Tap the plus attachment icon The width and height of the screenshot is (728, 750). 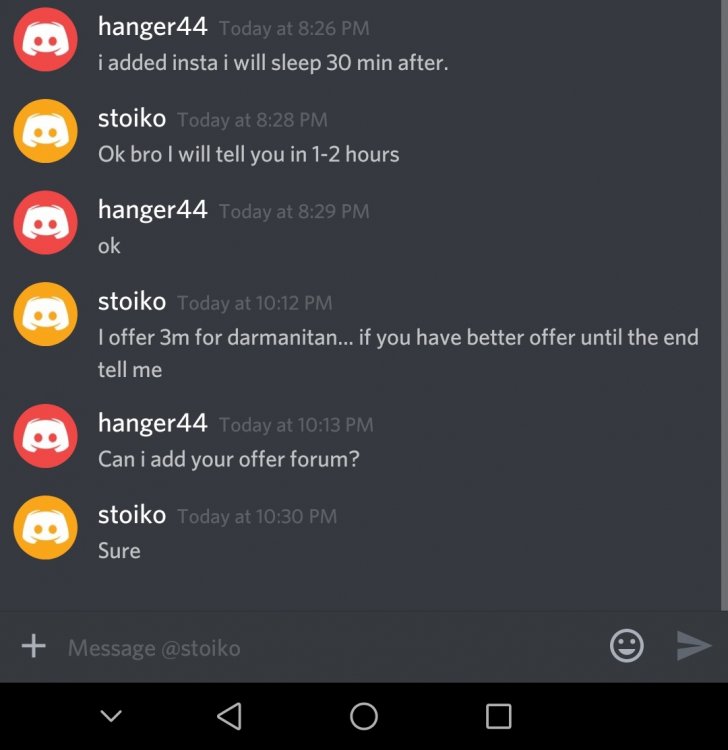point(34,646)
